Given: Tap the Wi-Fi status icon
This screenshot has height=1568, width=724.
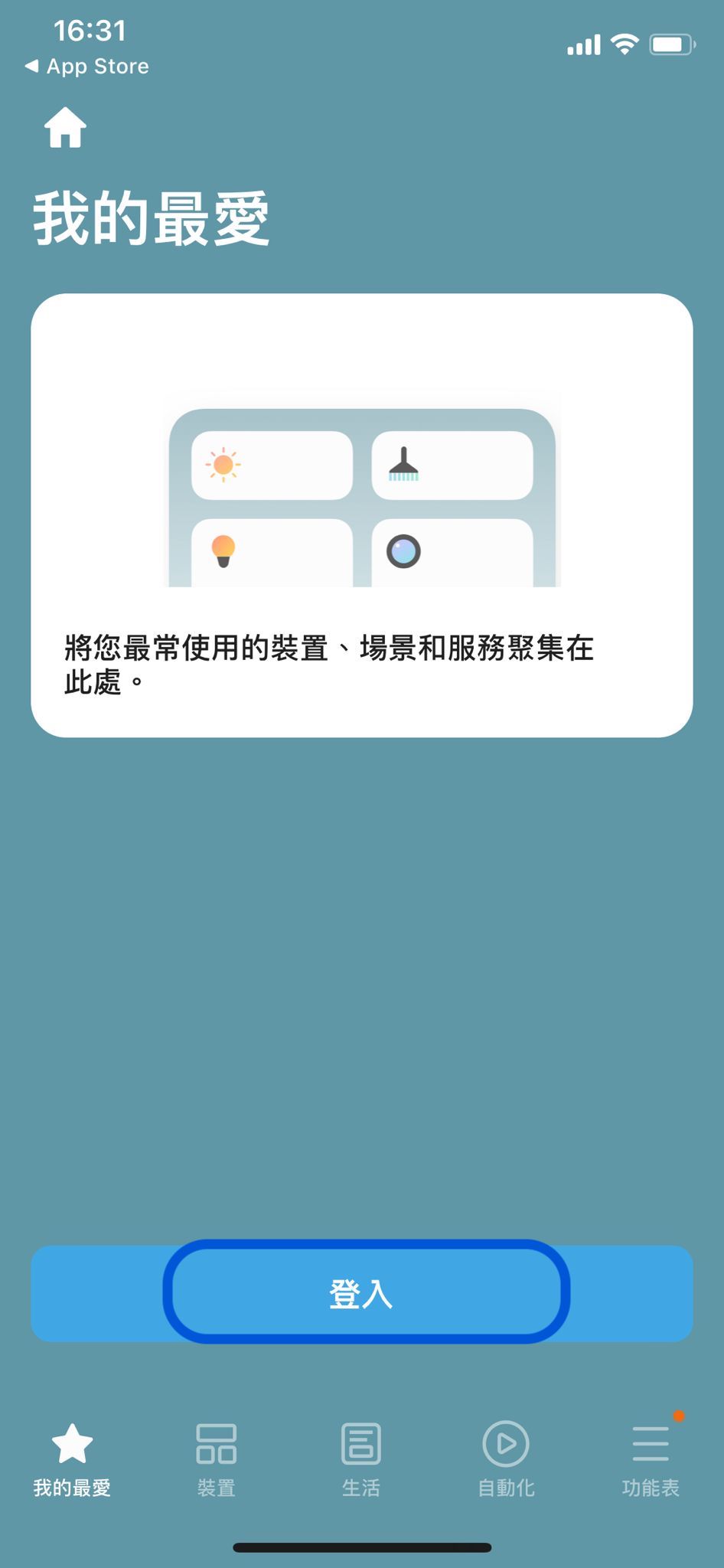Looking at the screenshot, I should pos(628,44).
